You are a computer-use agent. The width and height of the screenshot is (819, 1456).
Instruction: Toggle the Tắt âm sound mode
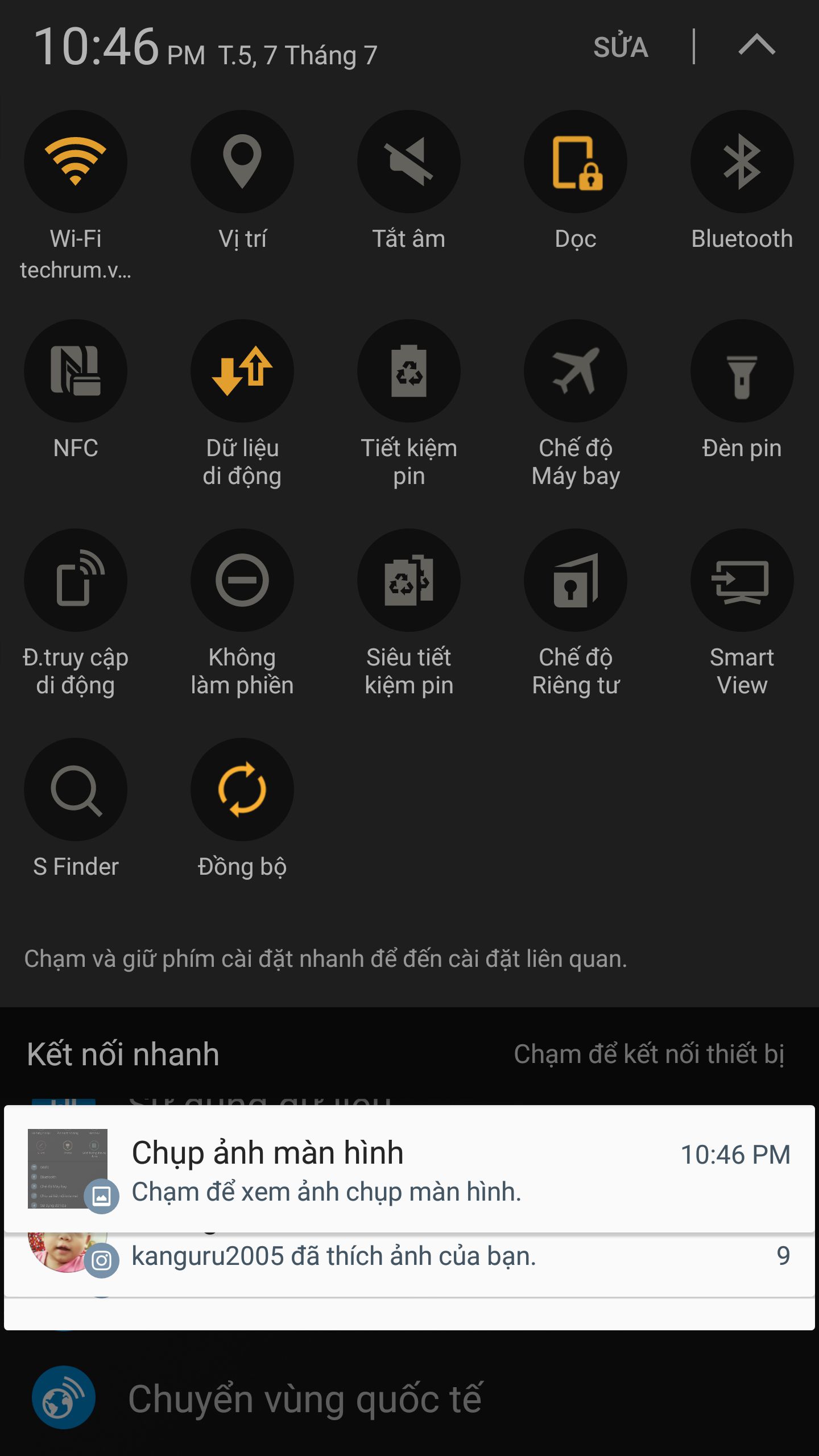click(409, 162)
